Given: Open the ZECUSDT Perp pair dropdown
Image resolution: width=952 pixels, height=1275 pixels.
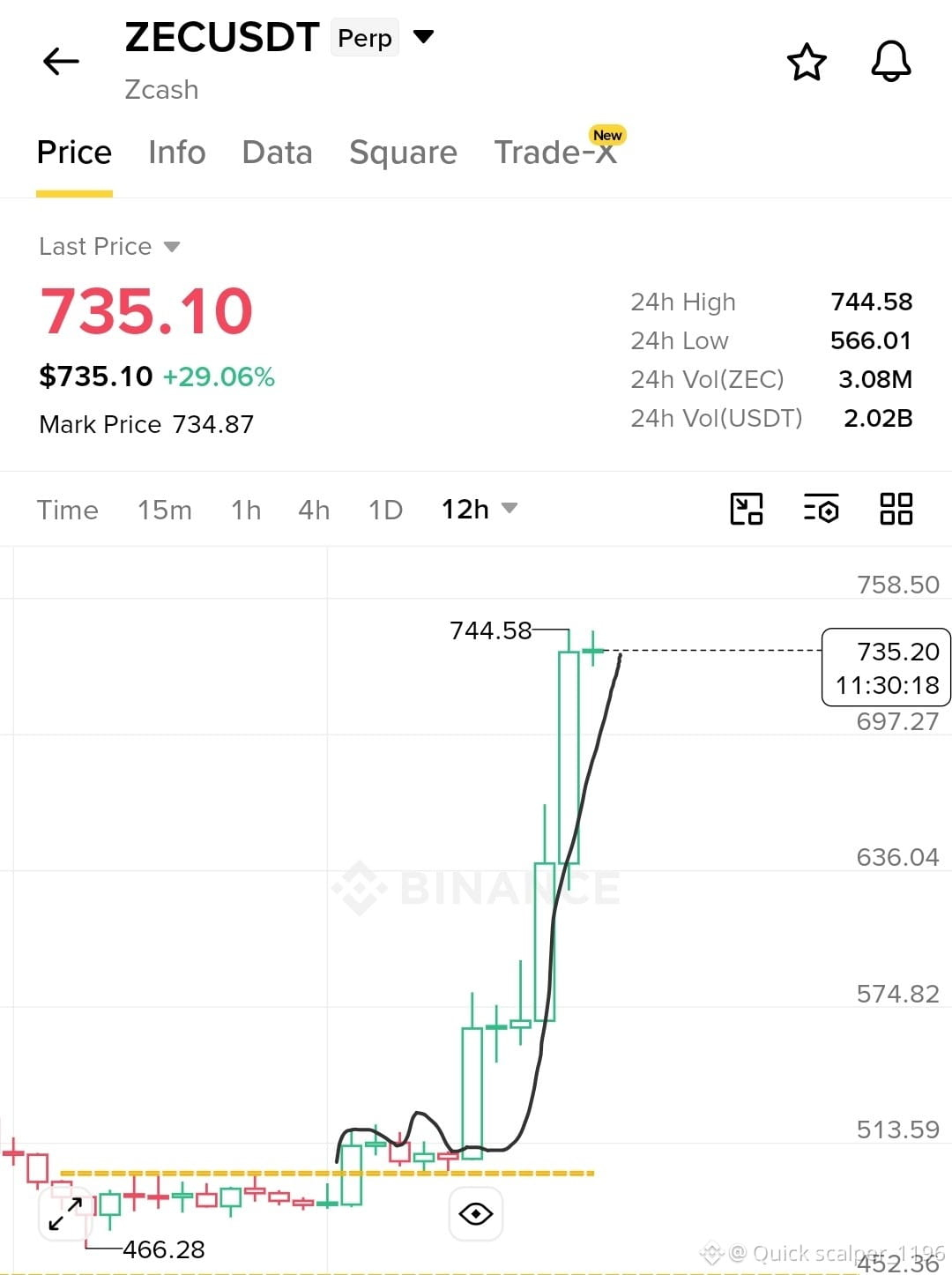Looking at the screenshot, I should 424,37.
